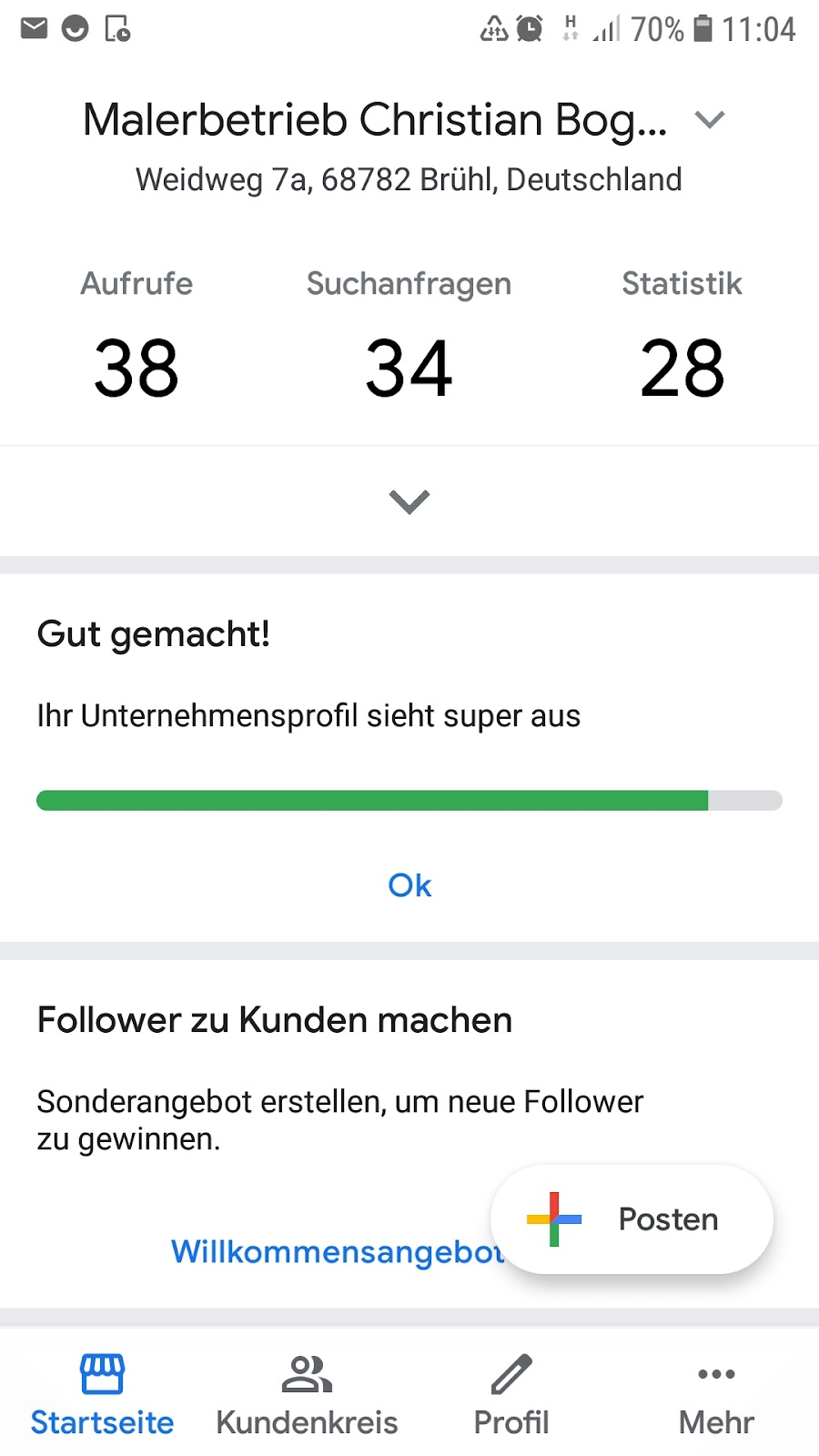Screen dimensions: 819x1456
Task: Open the Mehr tab
Action: [716, 1394]
